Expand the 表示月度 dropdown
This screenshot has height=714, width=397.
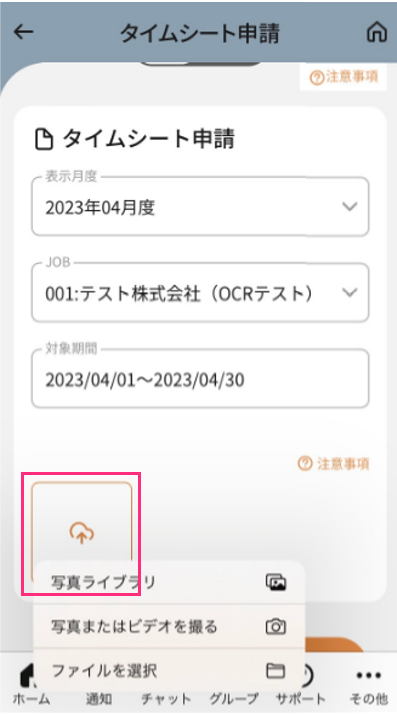click(x=200, y=206)
